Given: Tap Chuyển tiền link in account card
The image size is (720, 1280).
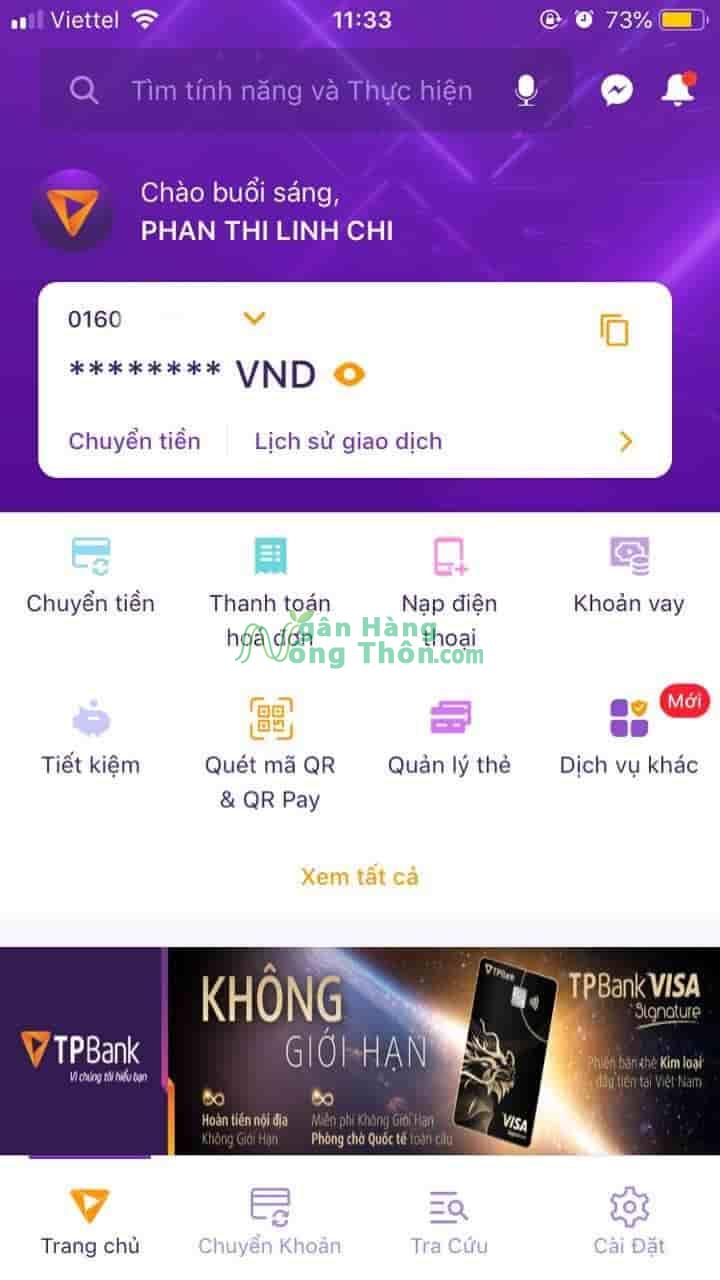Looking at the screenshot, I should tap(134, 441).
